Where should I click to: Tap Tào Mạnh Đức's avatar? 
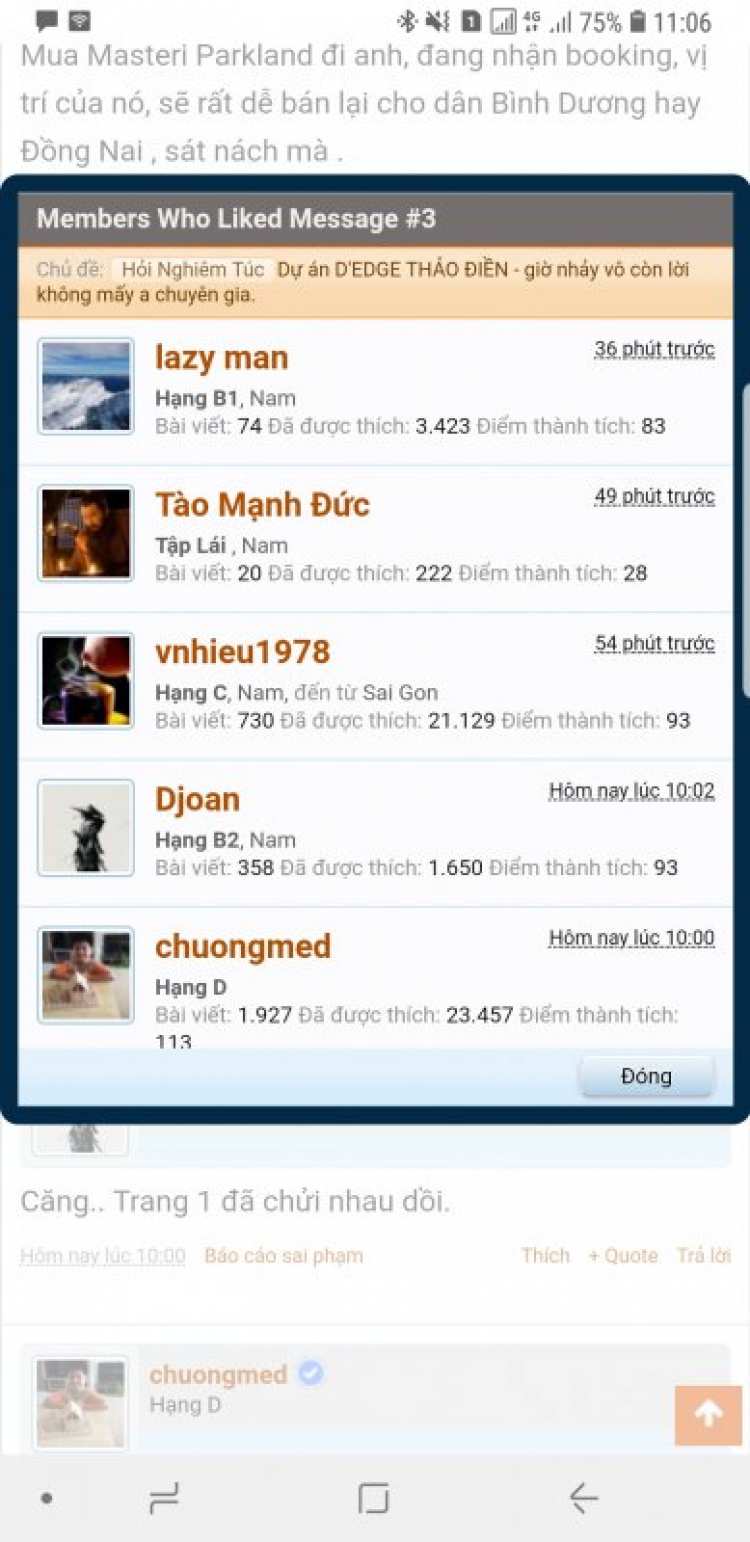(x=86, y=533)
